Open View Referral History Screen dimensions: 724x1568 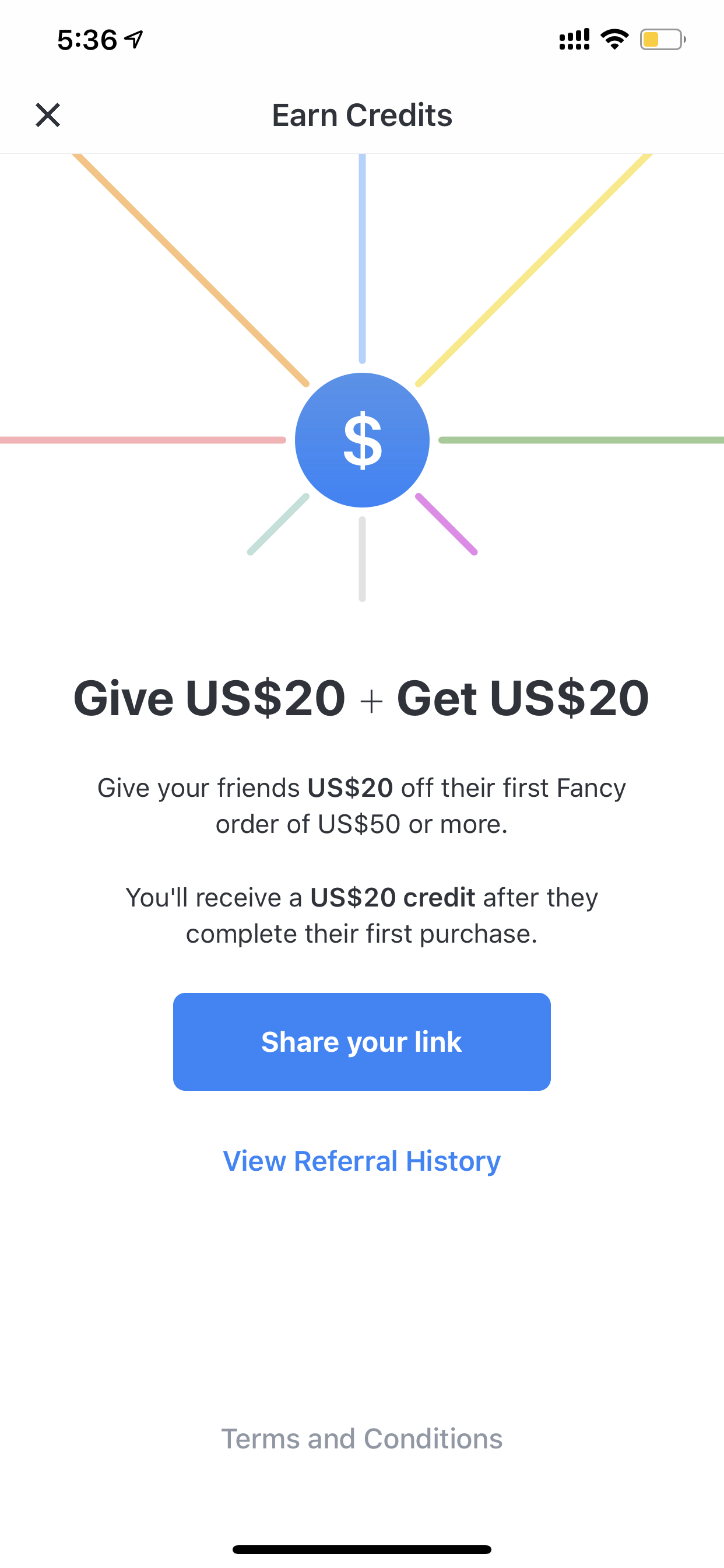click(x=362, y=1161)
